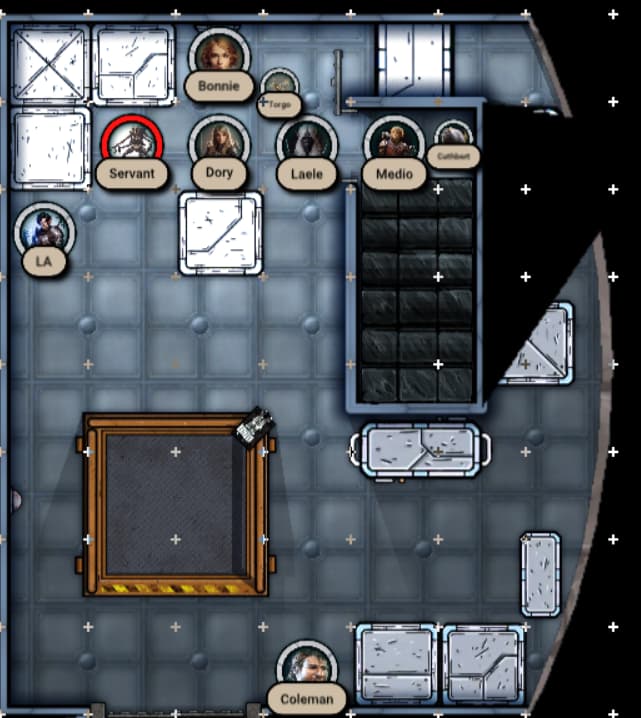
Task: Select Dory's token on the map
Action: tap(218, 143)
